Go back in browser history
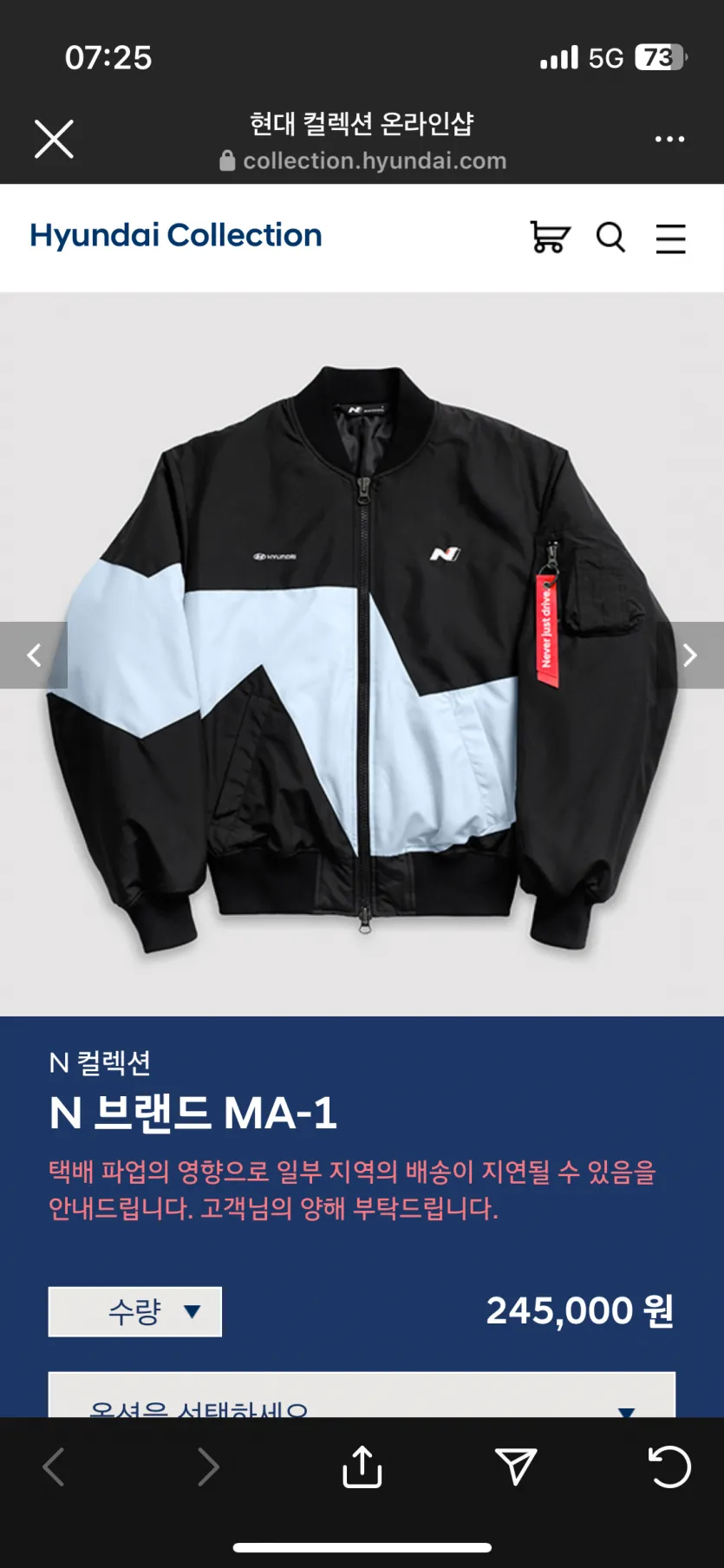 pyautogui.click(x=54, y=1467)
